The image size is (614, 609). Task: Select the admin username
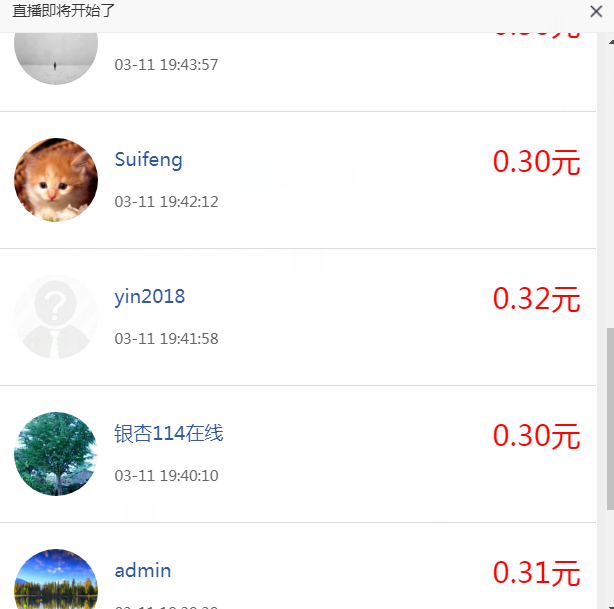point(142,571)
